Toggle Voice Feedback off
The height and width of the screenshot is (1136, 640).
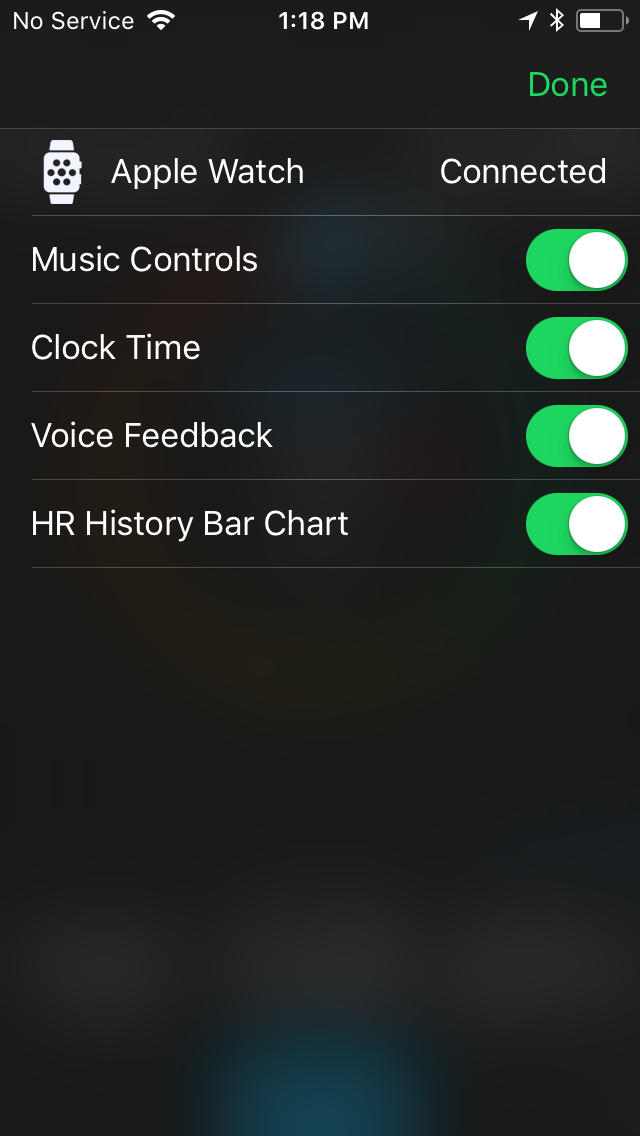pyautogui.click(x=576, y=435)
